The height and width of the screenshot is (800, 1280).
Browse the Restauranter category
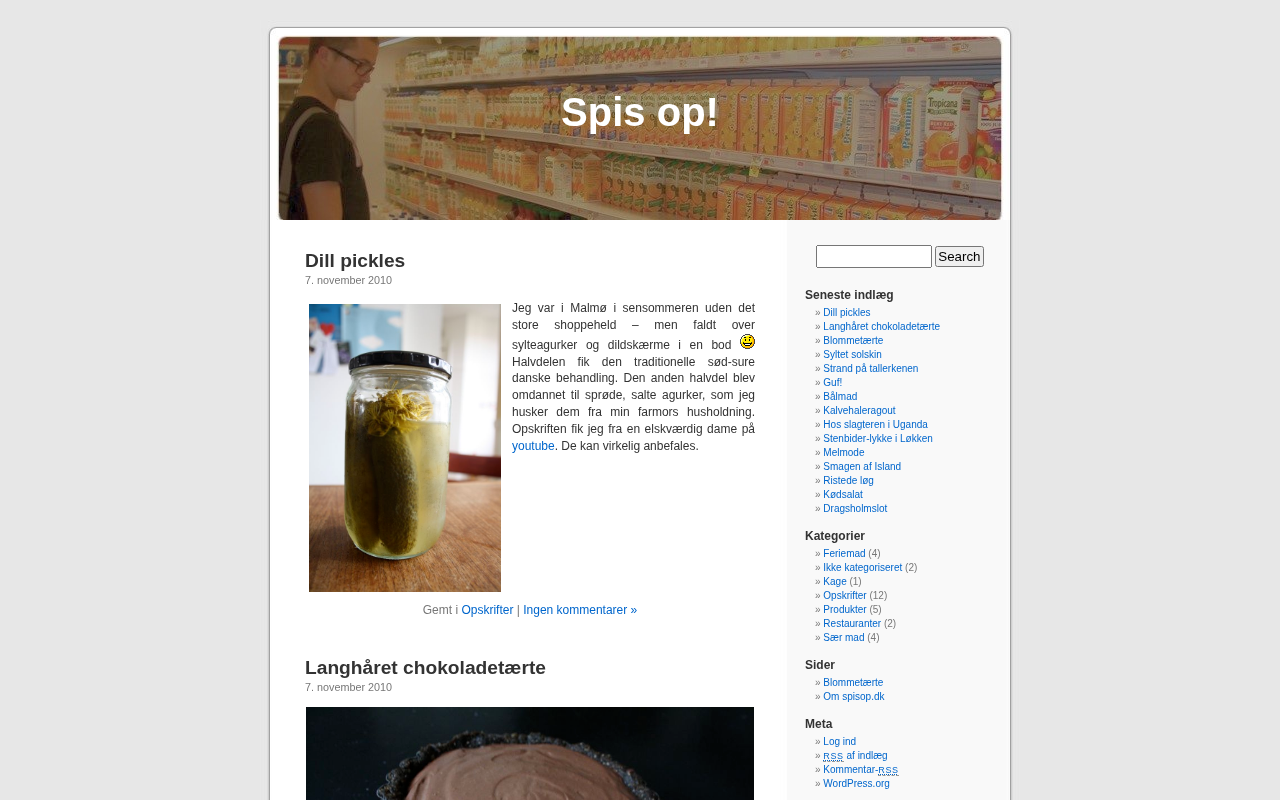852,624
